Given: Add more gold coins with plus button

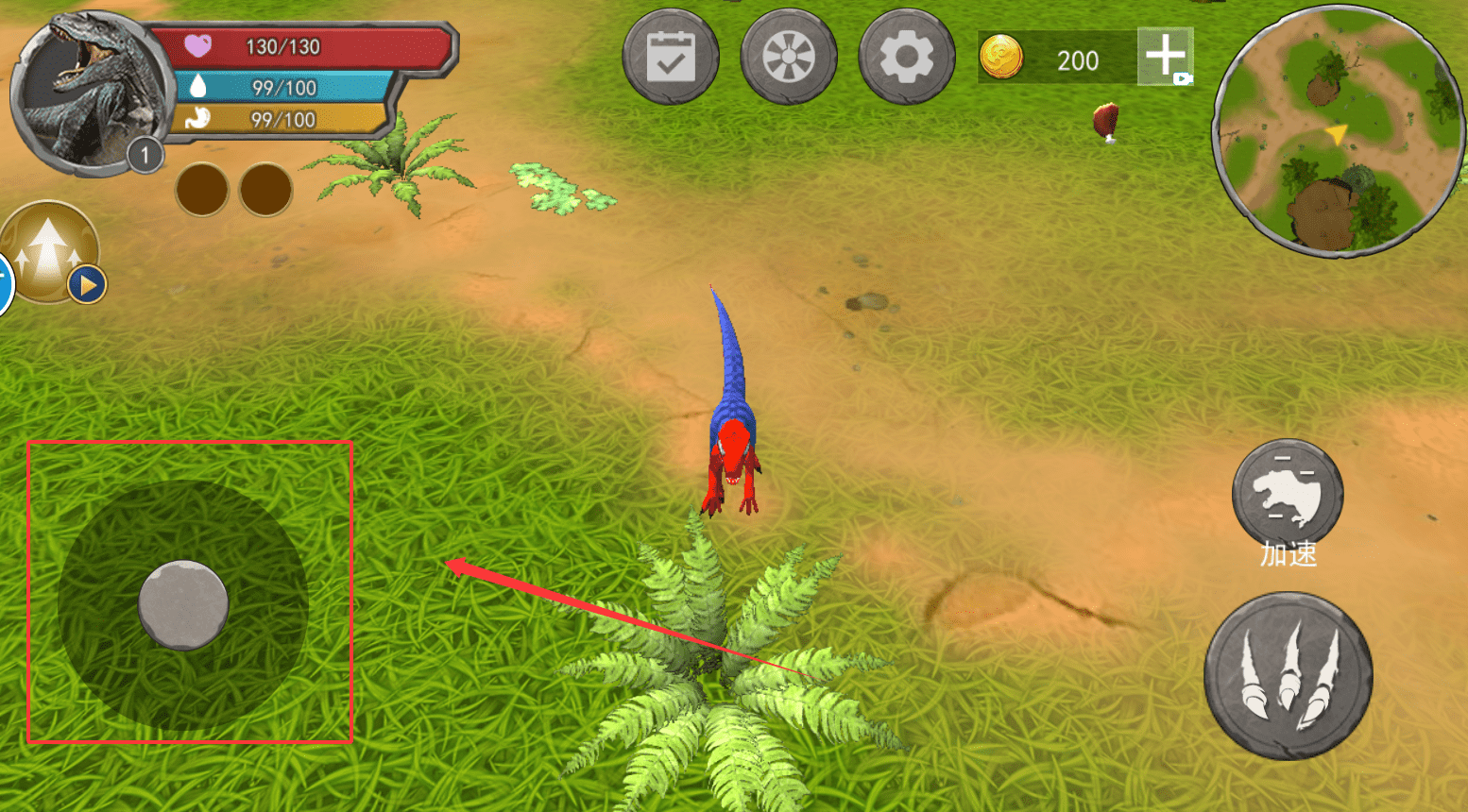Looking at the screenshot, I should click(x=1165, y=57).
